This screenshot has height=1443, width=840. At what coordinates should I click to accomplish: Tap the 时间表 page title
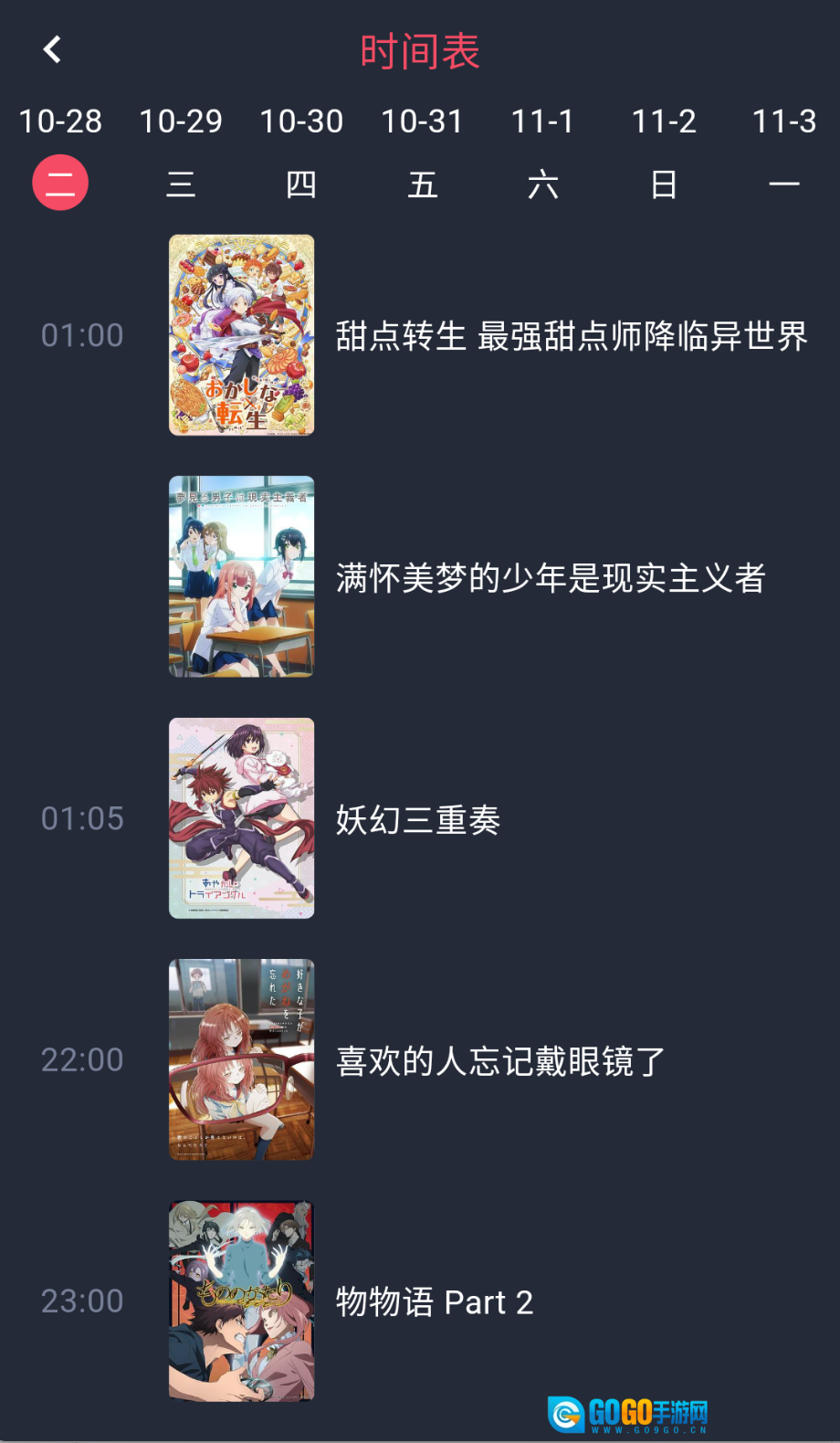[420, 52]
